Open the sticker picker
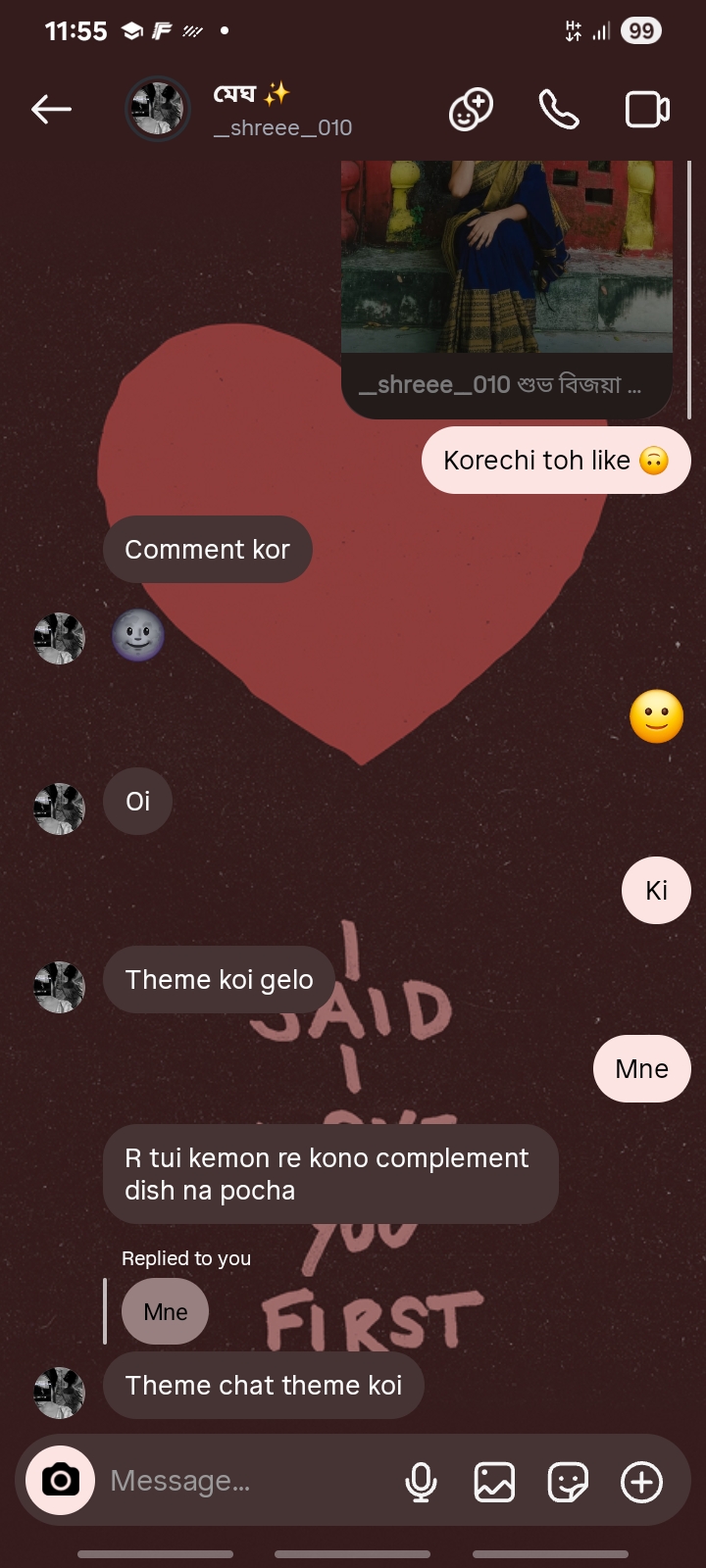 pos(568,1482)
